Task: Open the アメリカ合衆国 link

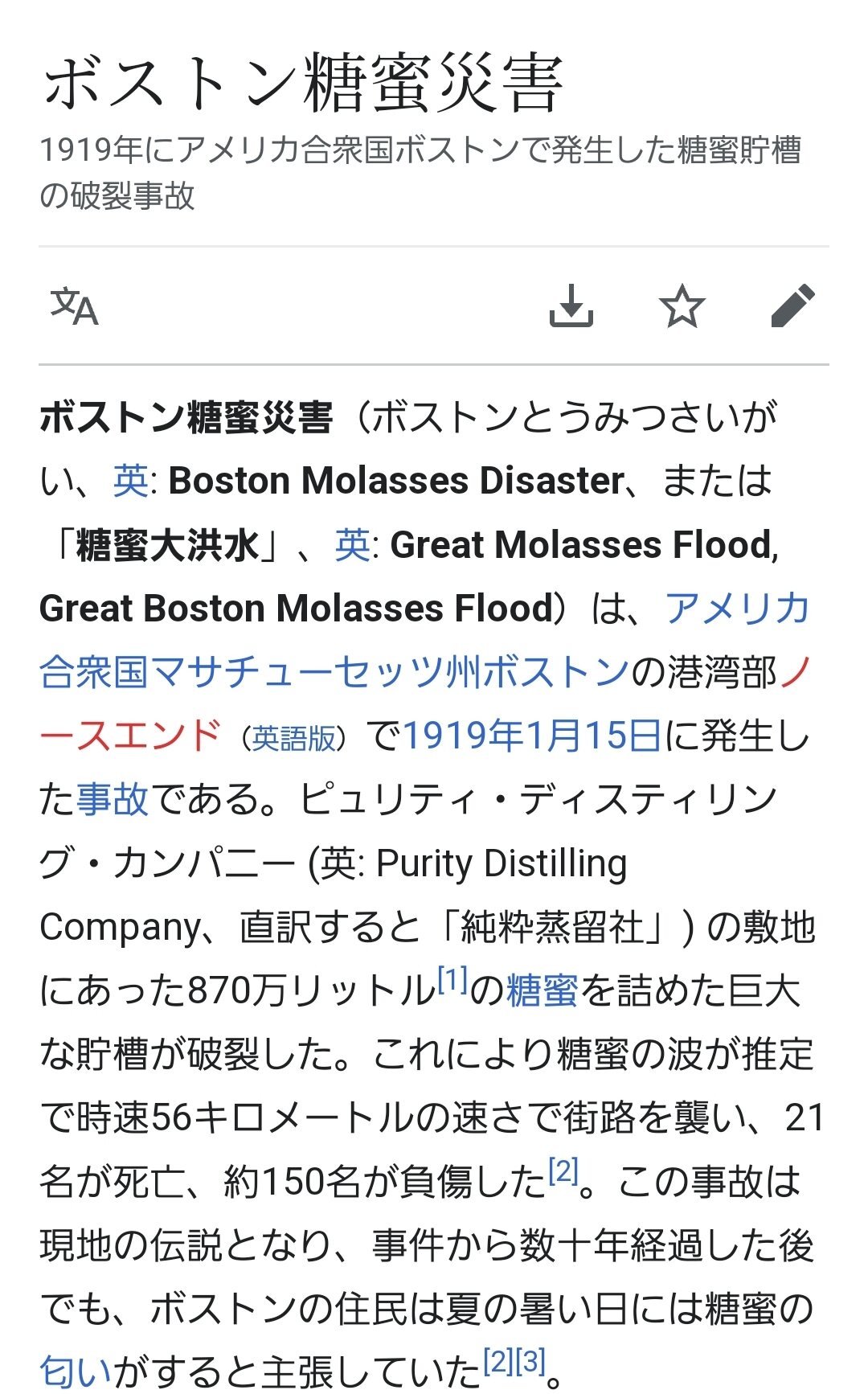Action: [736, 609]
